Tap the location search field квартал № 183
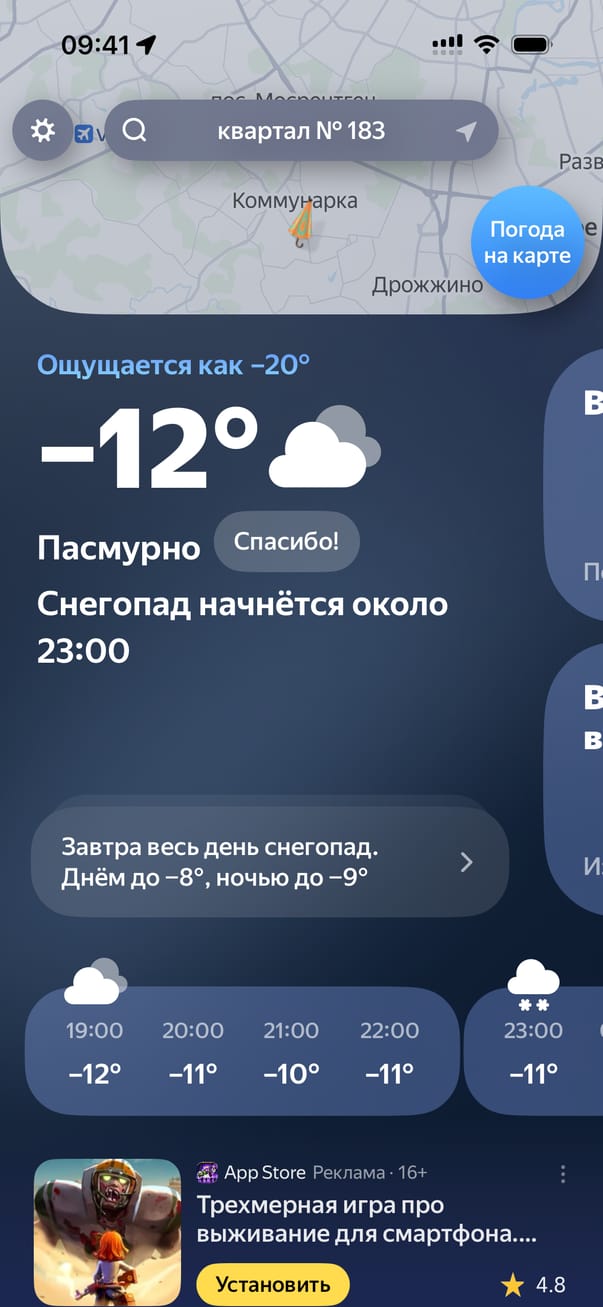Screen dimensions: 603x1307 tap(300, 131)
